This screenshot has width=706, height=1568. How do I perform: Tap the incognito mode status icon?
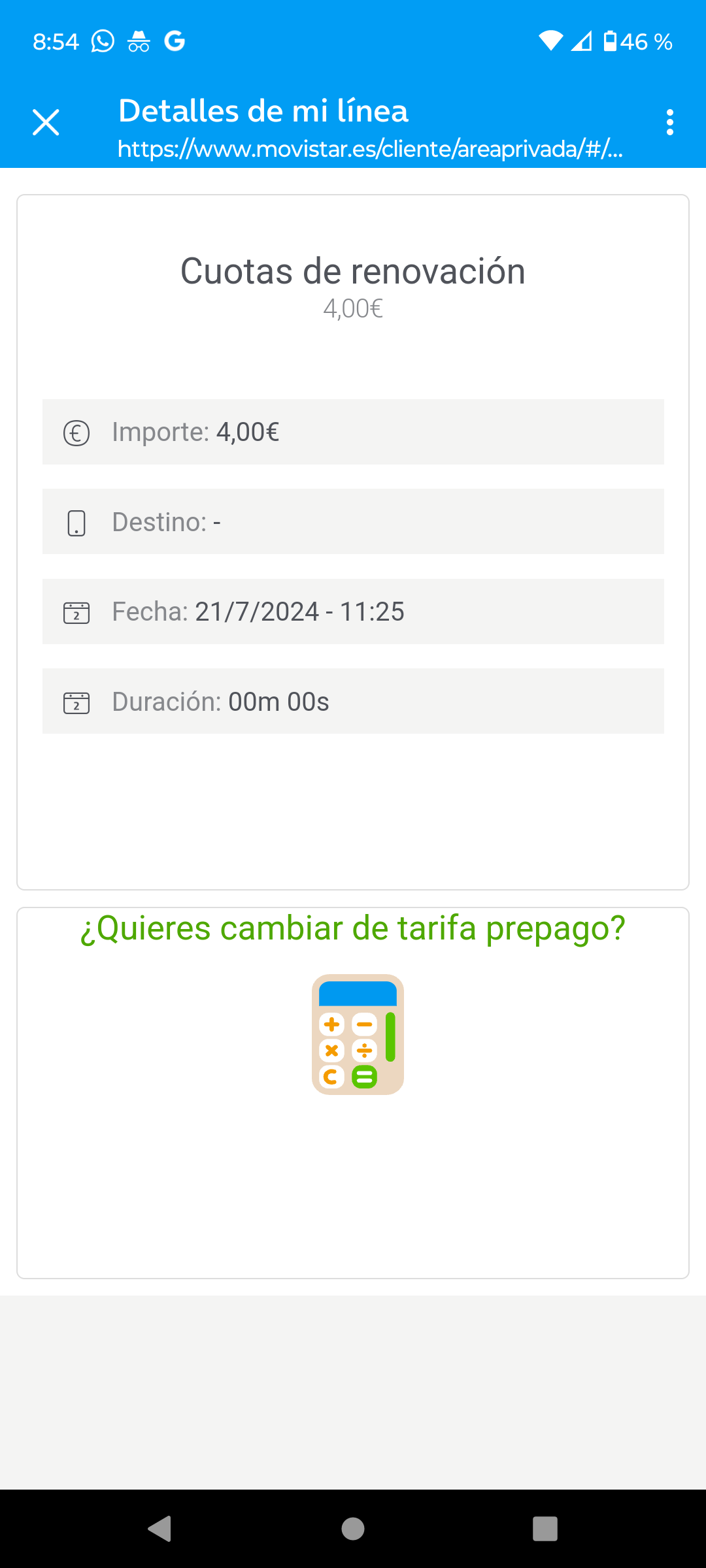click(138, 41)
